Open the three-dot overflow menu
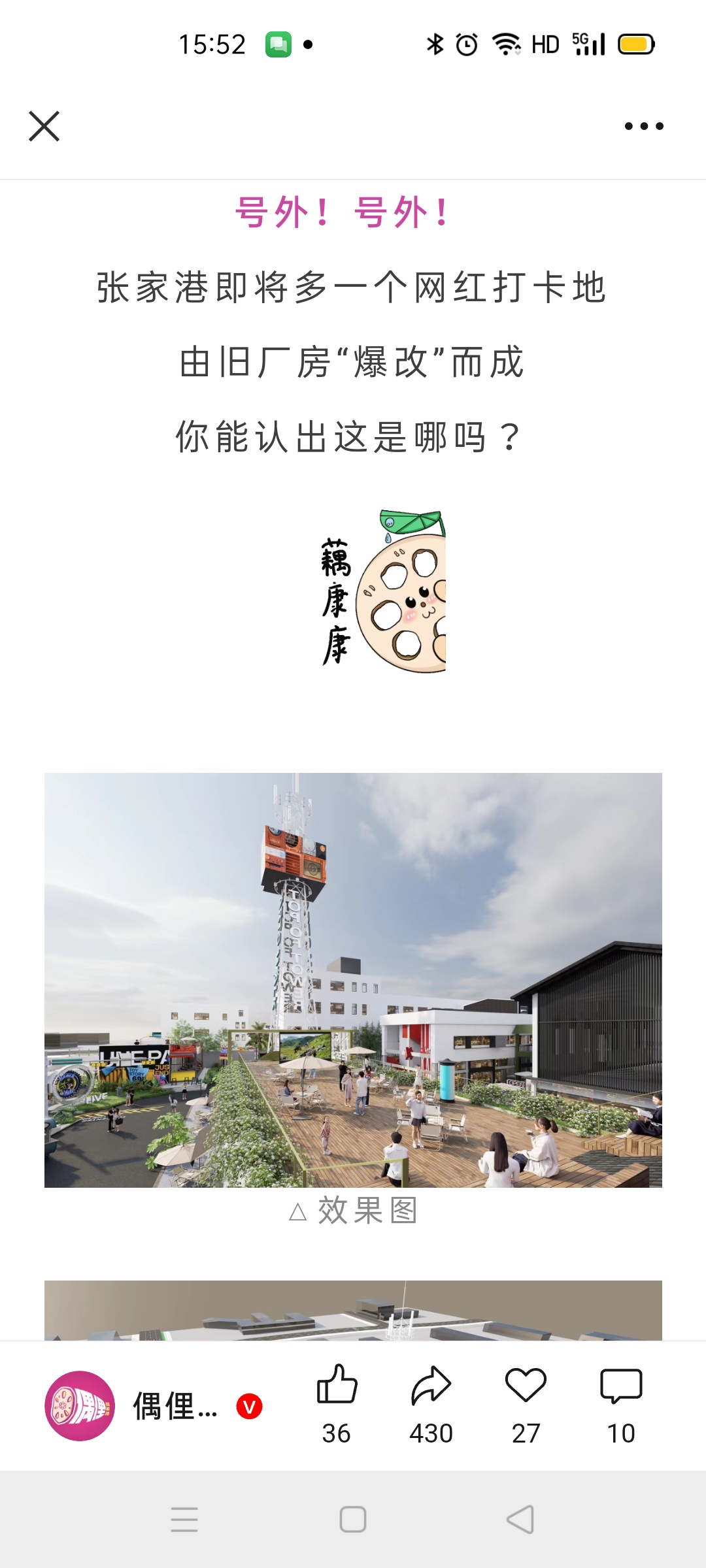Image resolution: width=706 pixels, height=1568 pixels. (x=644, y=126)
